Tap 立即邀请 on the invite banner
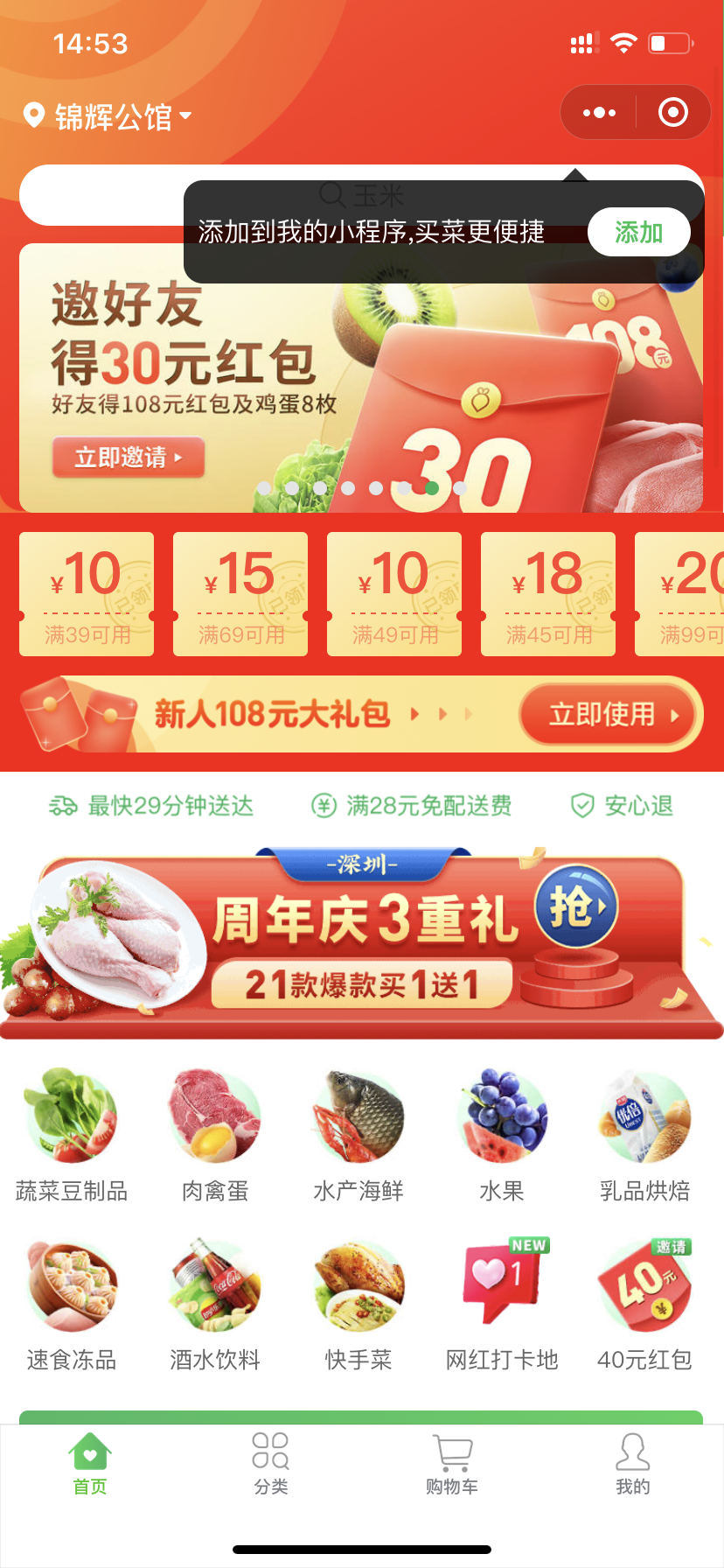The width and height of the screenshot is (724, 1568). 128,457
